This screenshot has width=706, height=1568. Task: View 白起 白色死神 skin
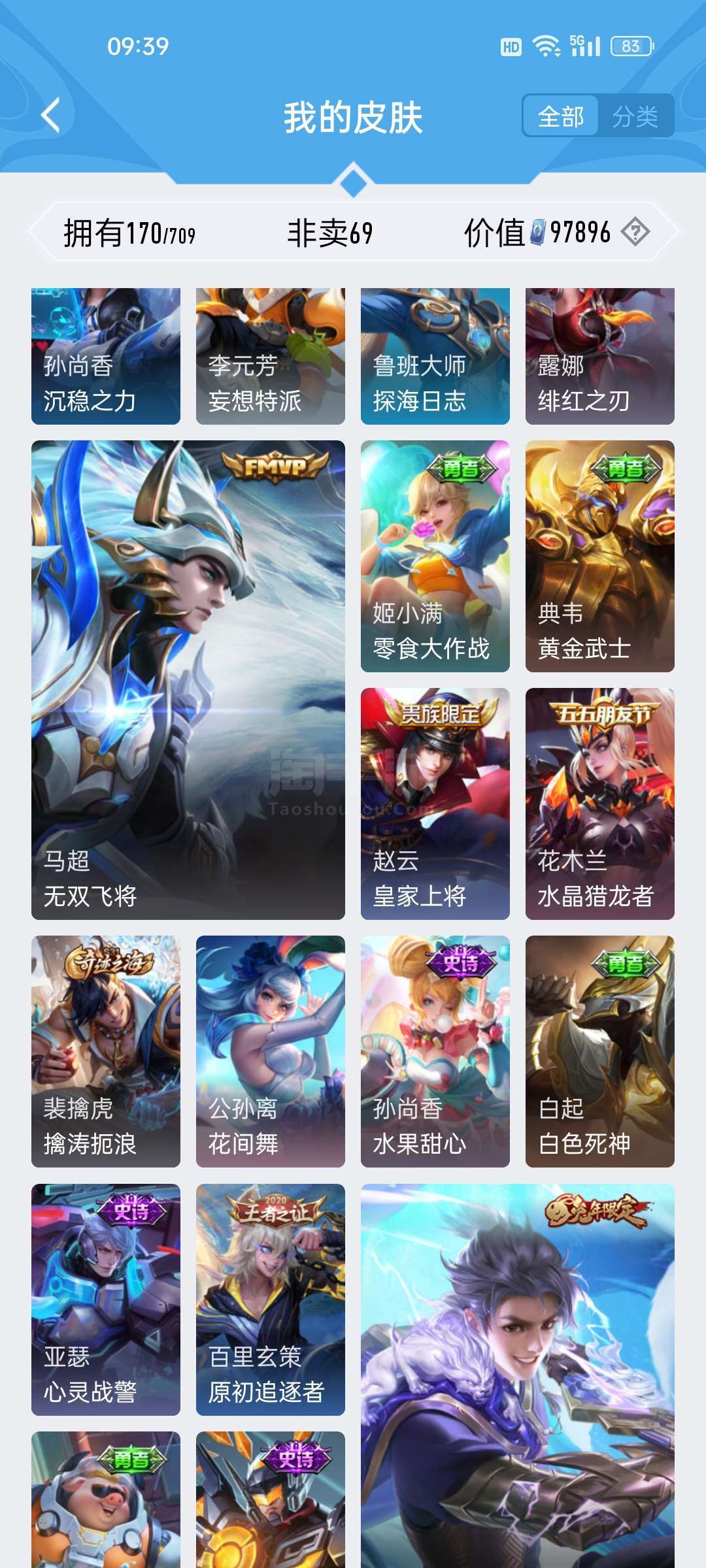pyautogui.click(x=600, y=1051)
